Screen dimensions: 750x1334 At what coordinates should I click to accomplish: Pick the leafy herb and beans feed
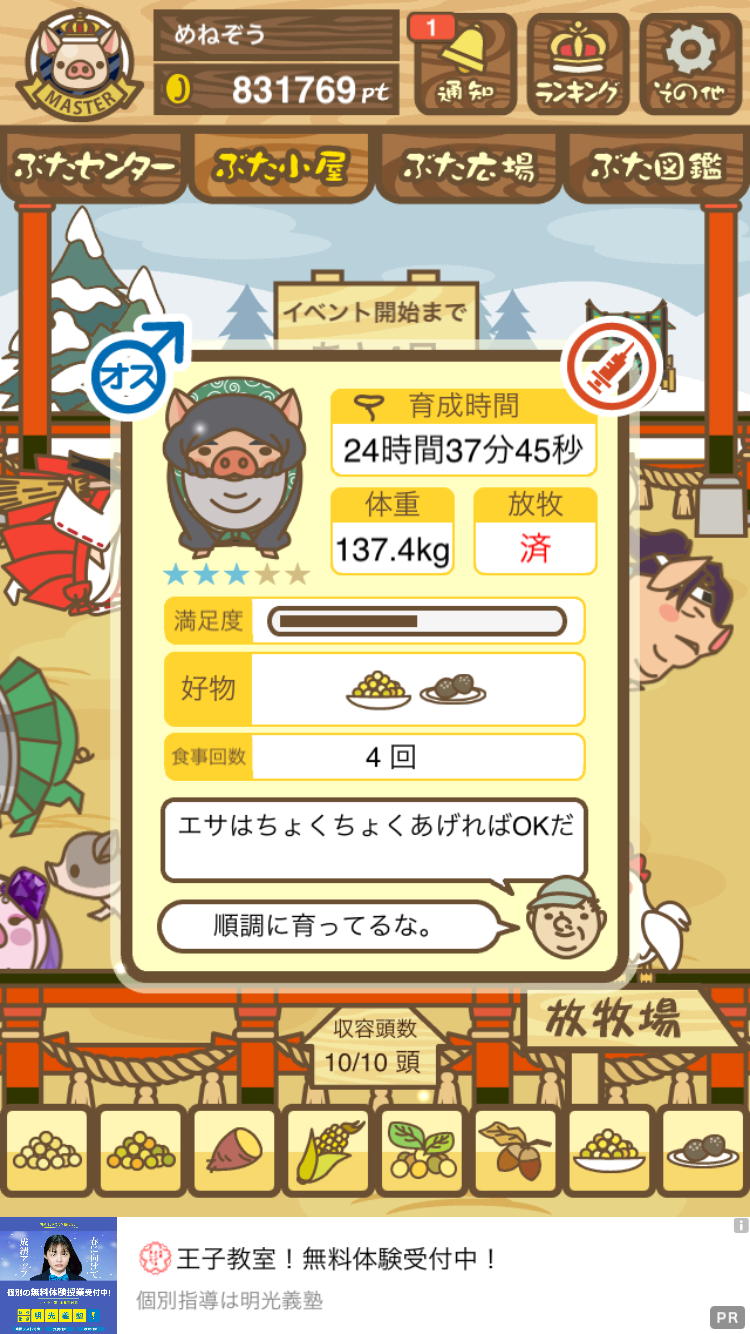tap(422, 1151)
